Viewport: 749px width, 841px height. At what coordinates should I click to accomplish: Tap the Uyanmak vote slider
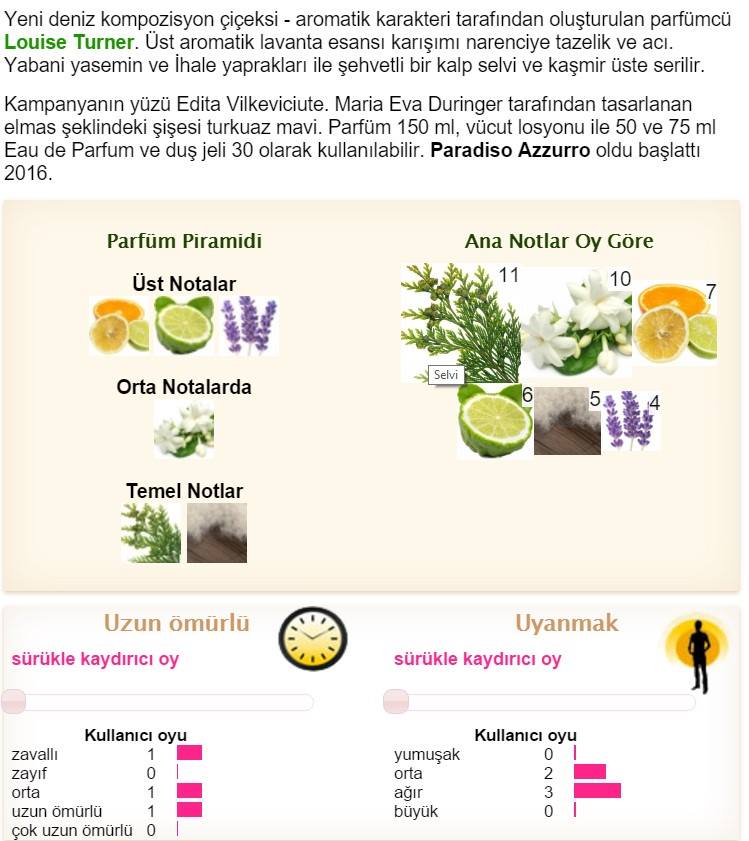(x=540, y=702)
